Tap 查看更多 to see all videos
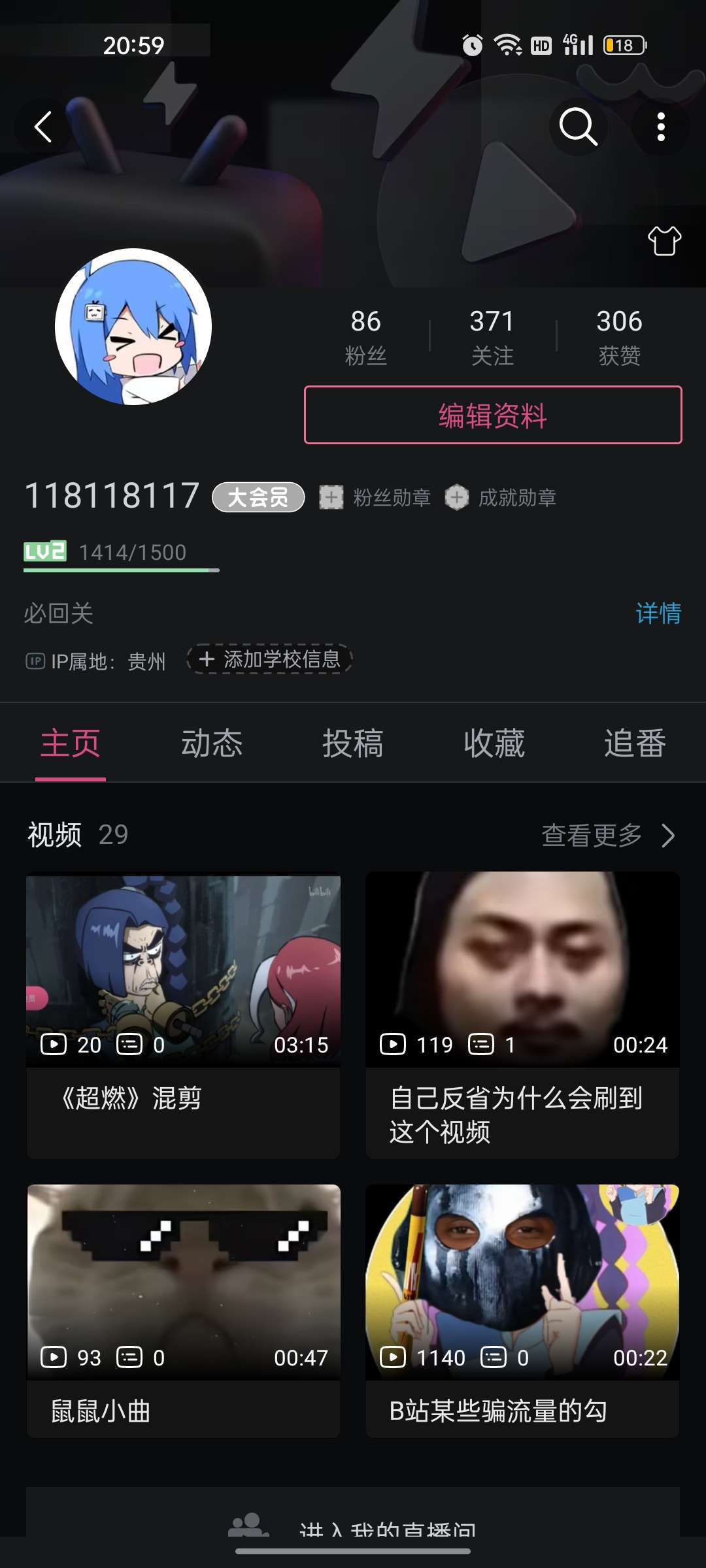 coord(608,835)
